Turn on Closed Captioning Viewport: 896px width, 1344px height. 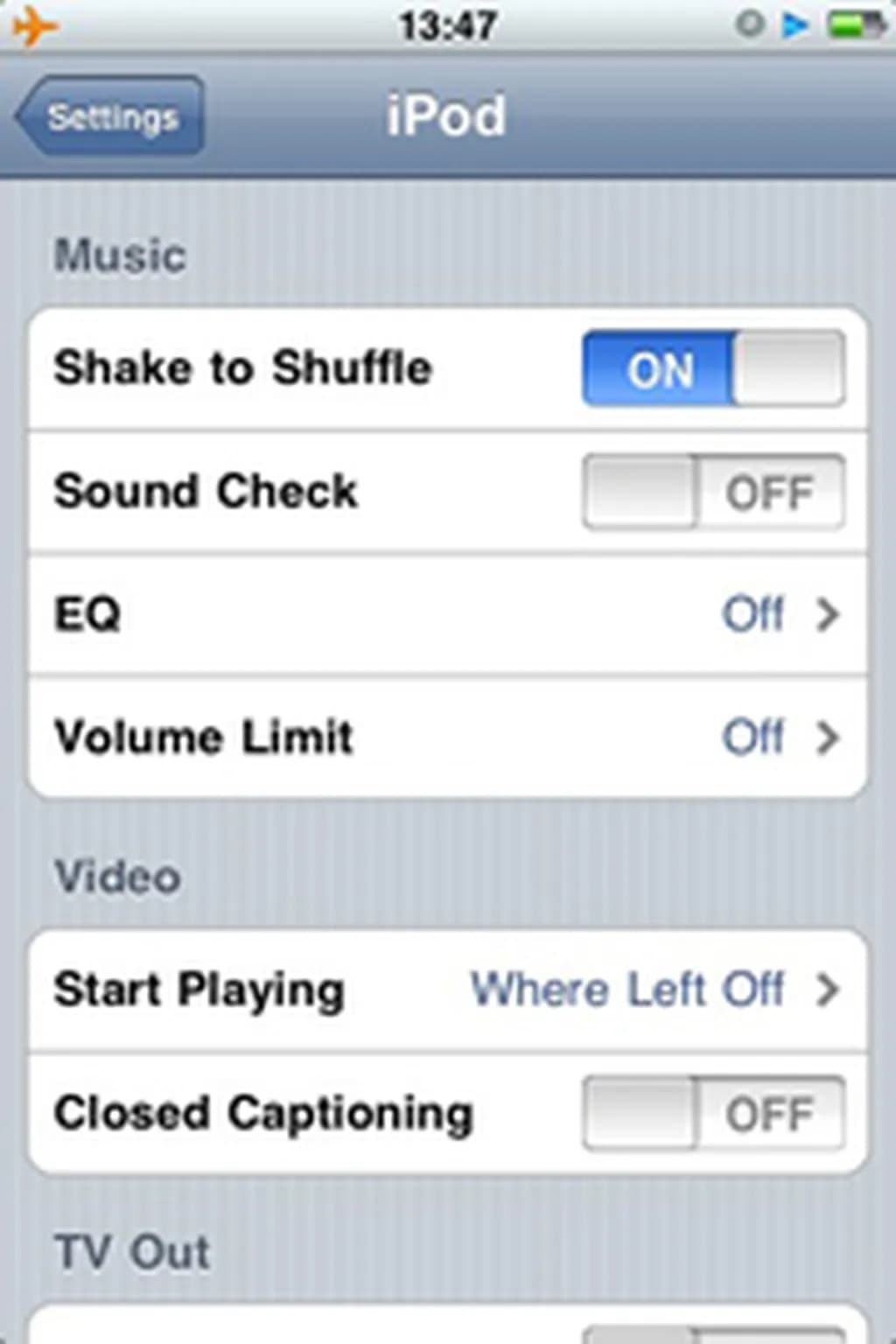[x=713, y=1113]
